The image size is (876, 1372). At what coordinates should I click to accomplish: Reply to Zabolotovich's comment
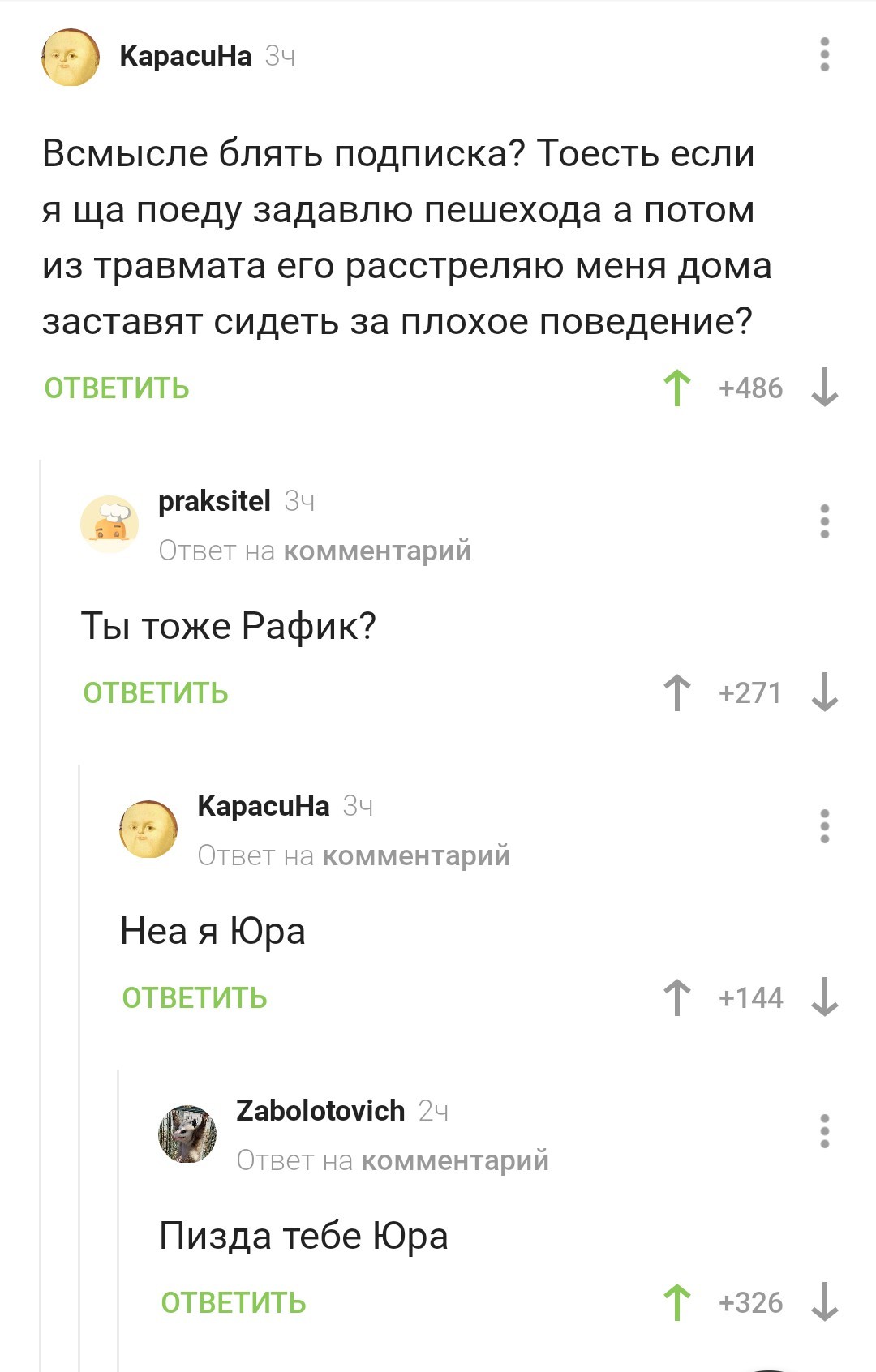pyautogui.click(x=234, y=1303)
